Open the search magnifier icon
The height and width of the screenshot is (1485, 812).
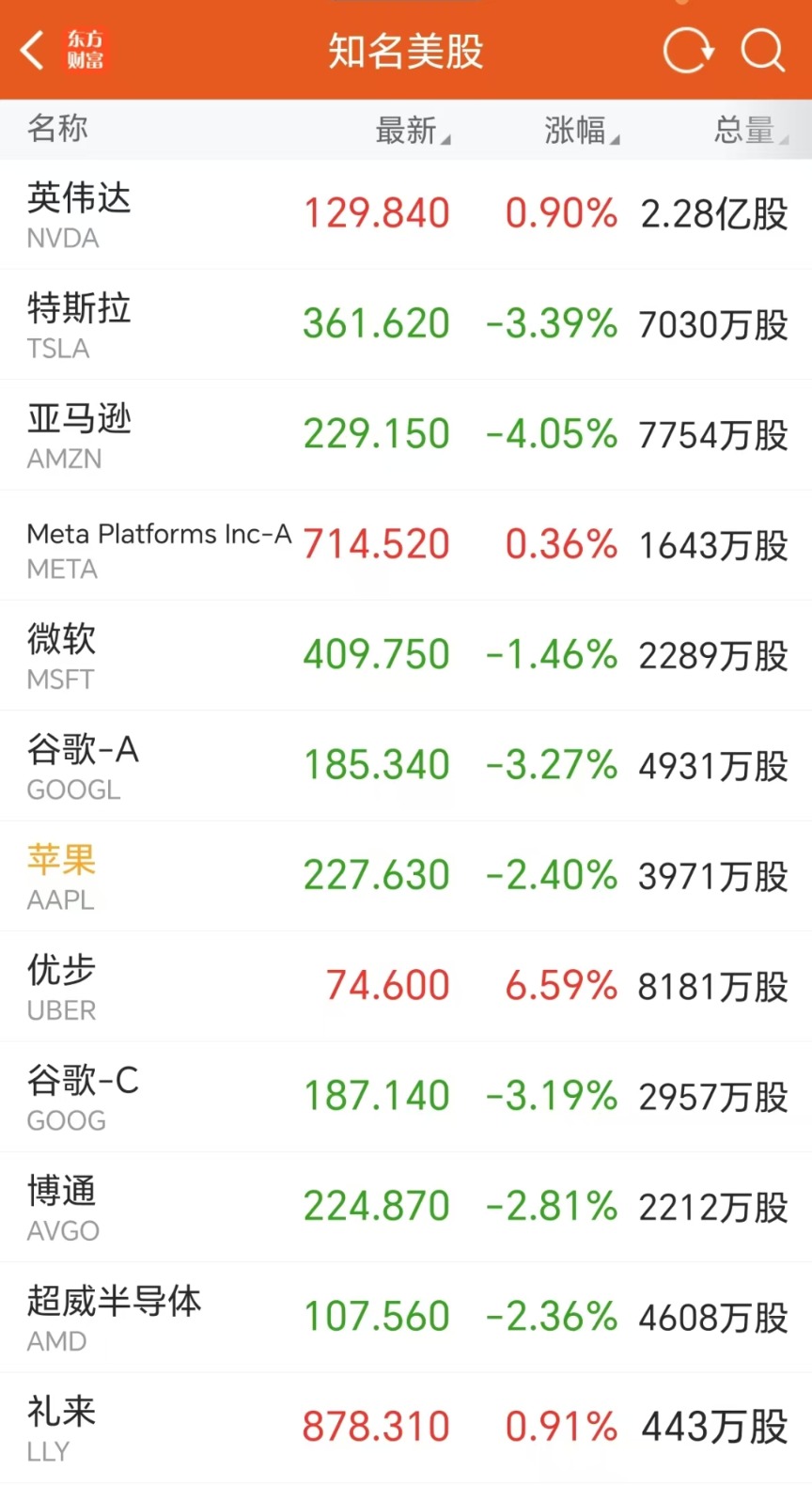tap(761, 51)
